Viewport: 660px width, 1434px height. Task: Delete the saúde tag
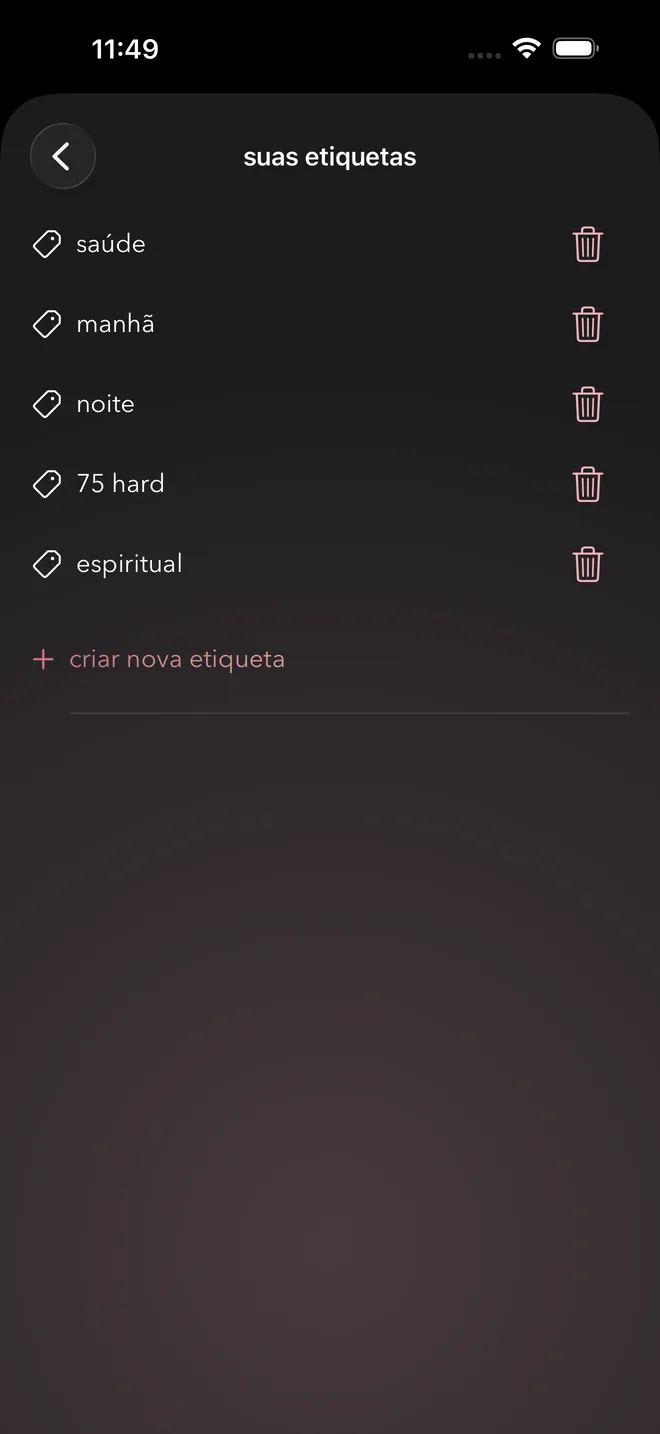click(x=588, y=244)
